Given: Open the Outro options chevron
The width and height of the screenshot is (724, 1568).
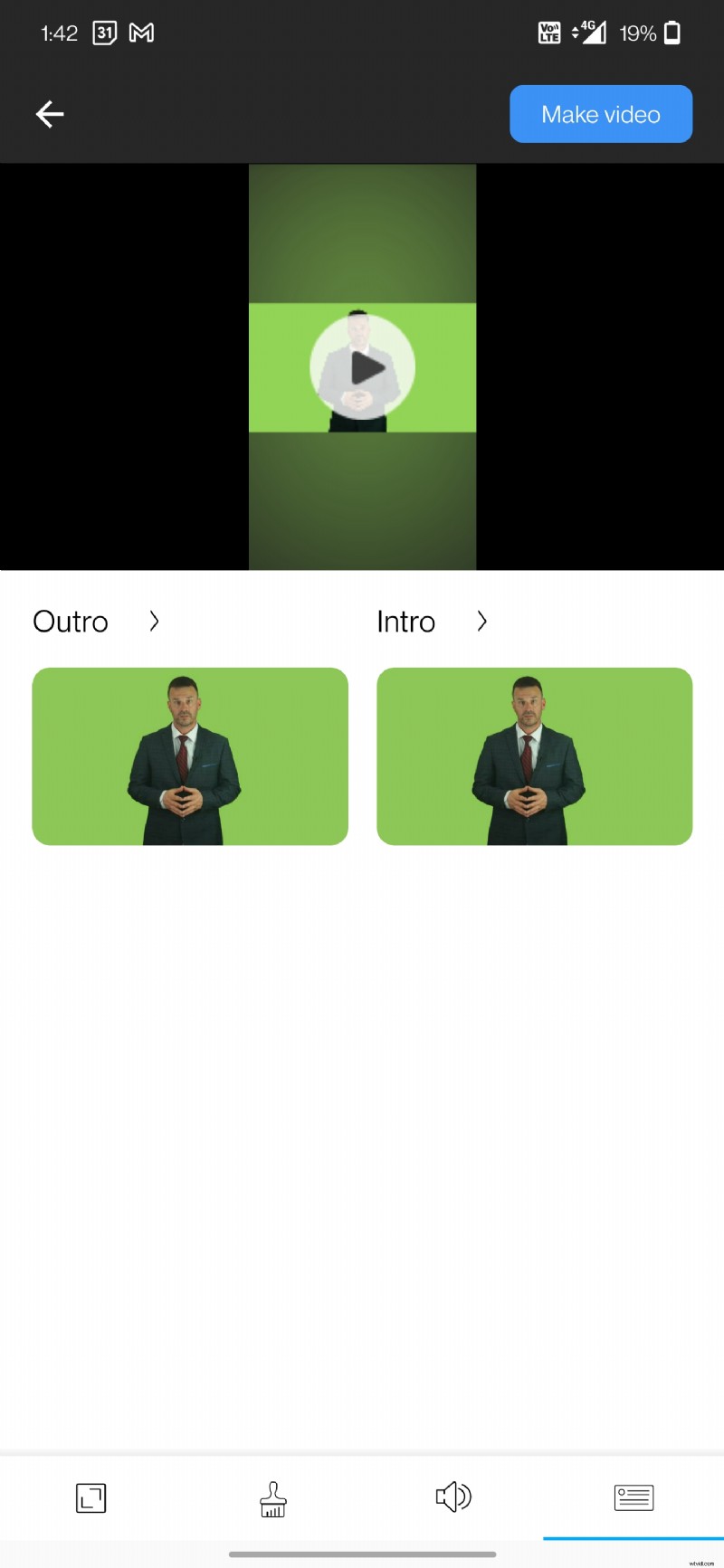Looking at the screenshot, I should click(154, 622).
